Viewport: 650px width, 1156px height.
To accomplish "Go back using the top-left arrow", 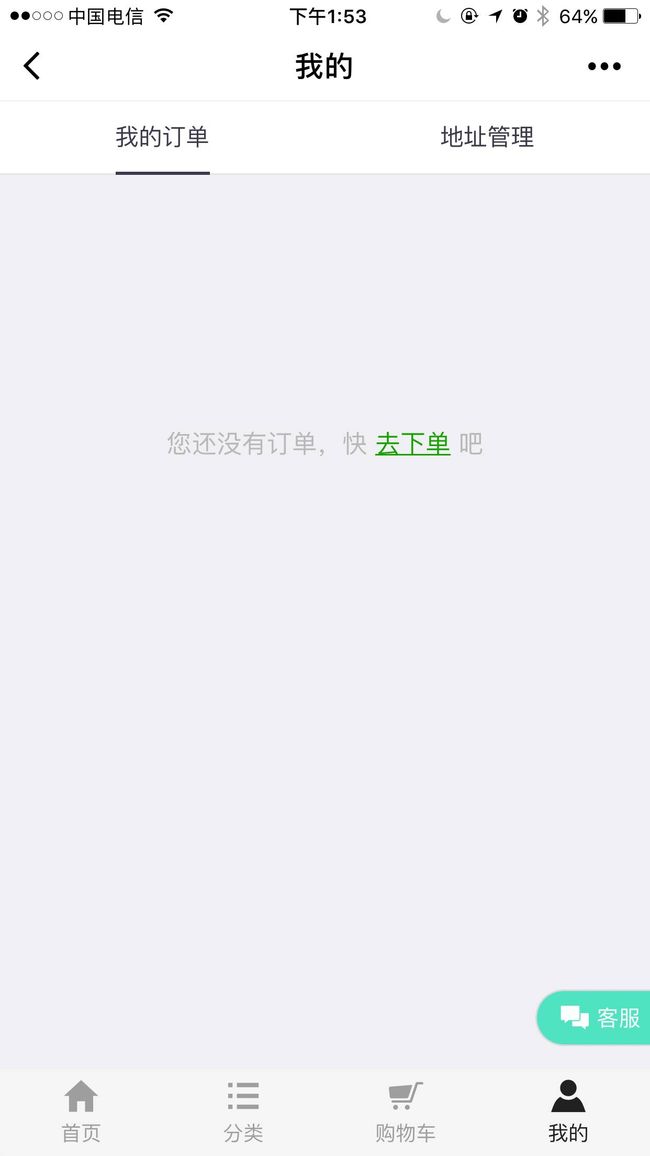I will pos(32,66).
